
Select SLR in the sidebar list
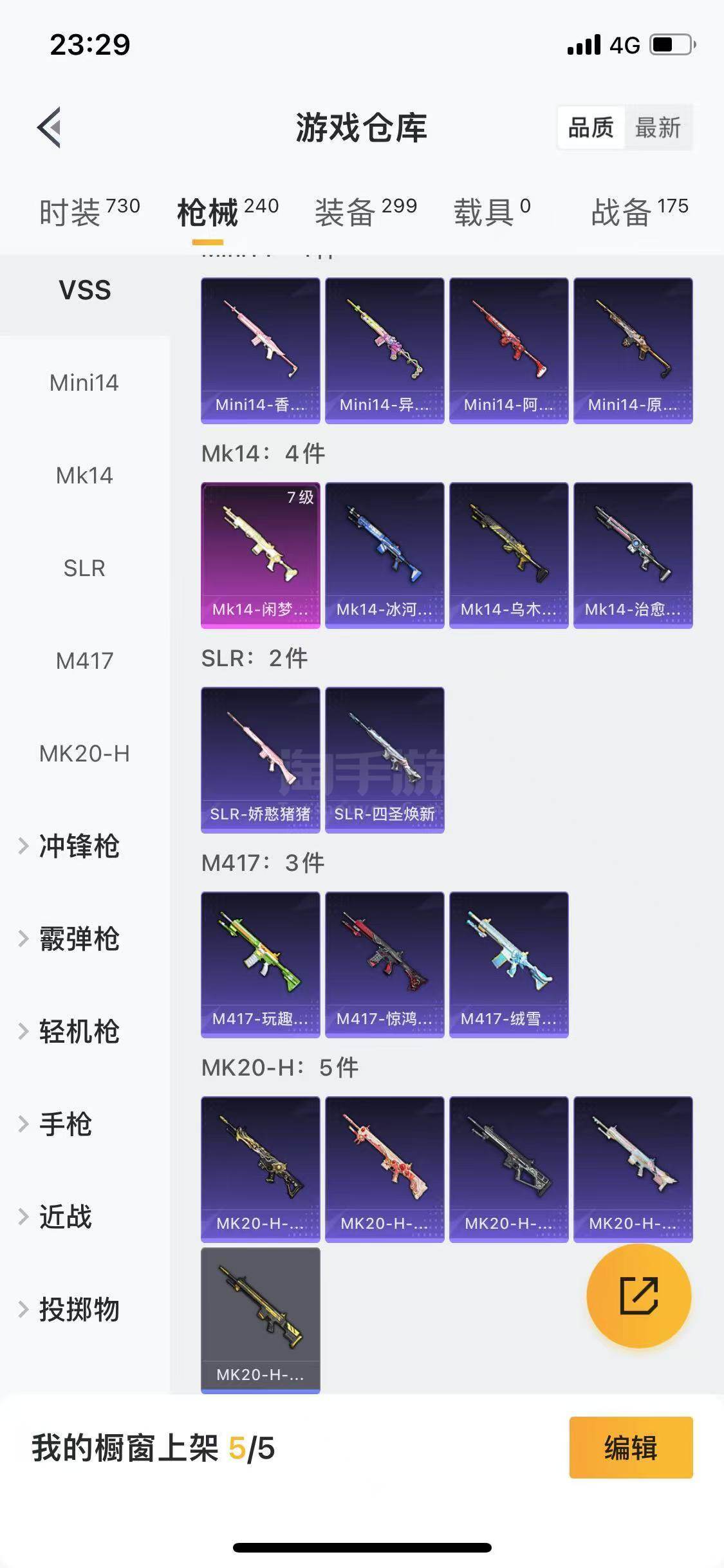[x=84, y=568]
